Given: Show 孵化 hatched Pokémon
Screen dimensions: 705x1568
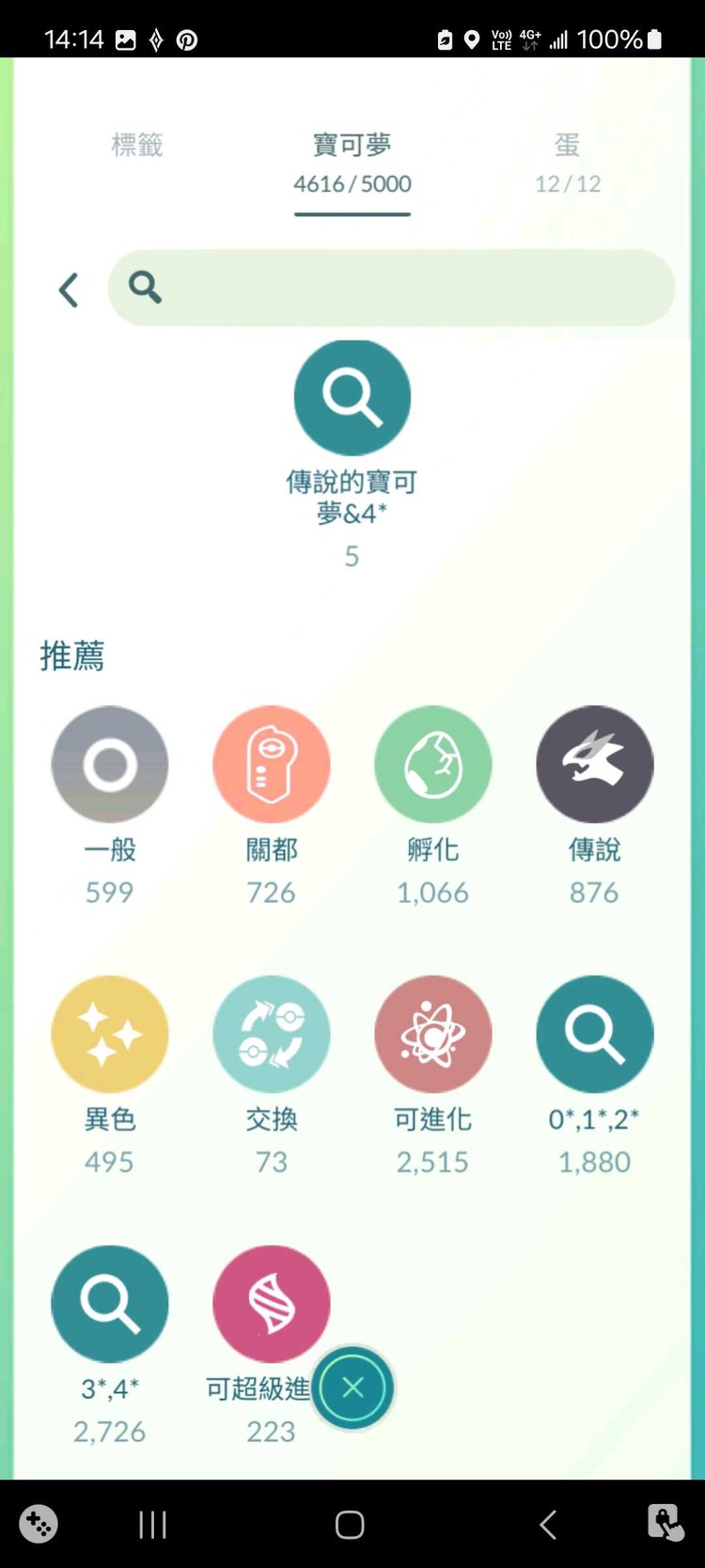Looking at the screenshot, I should click(432, 765).
